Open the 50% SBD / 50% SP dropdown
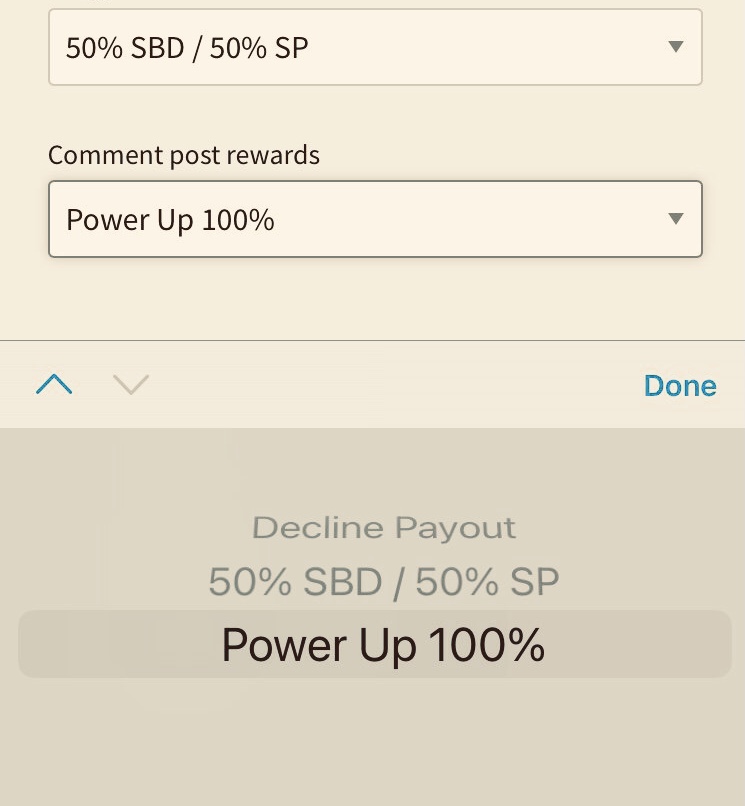 tap(375, 47)
